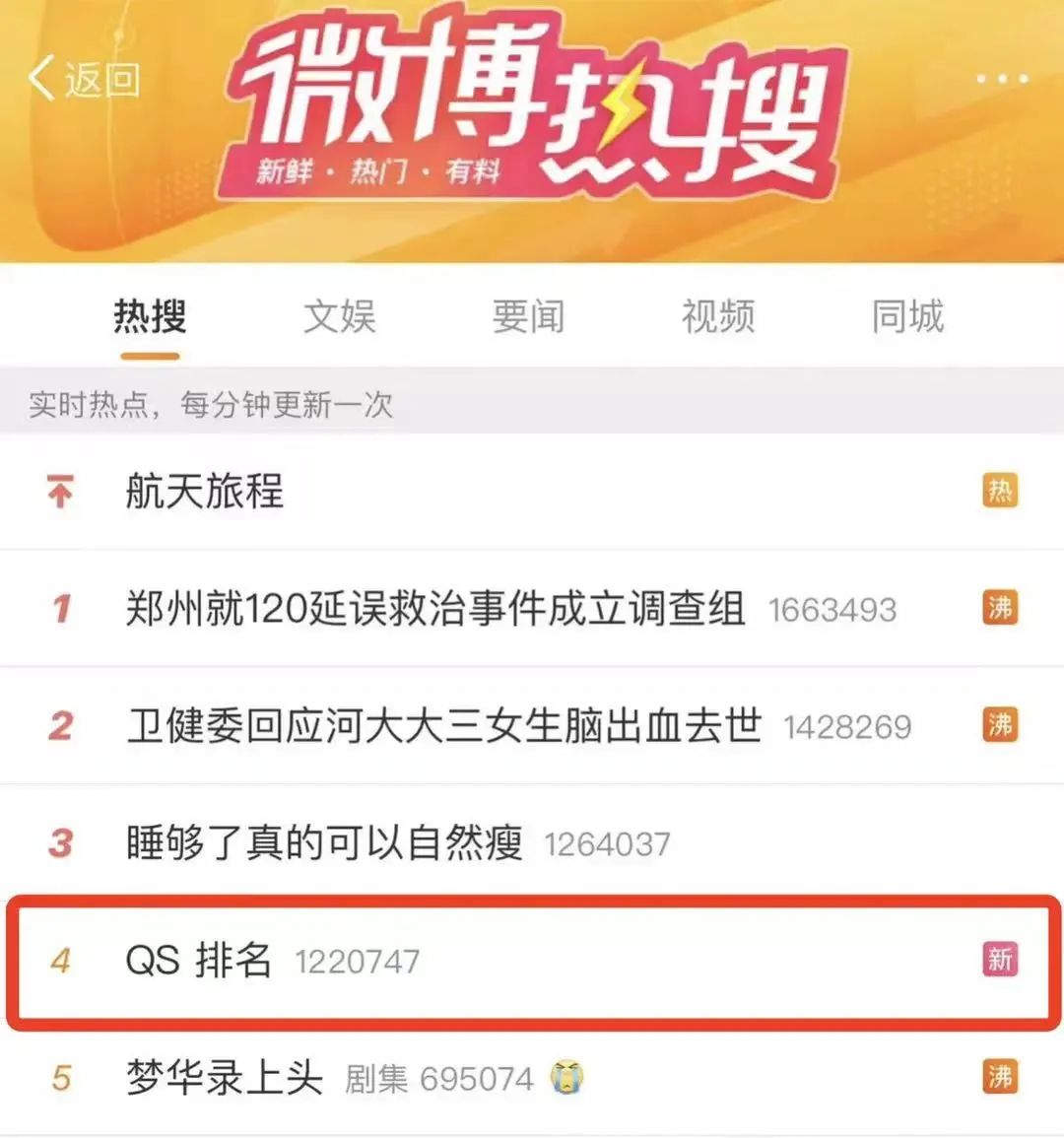Switch to the 文娱 tab
This screenshot has width=1064, height=1138.
coord(339,317)
